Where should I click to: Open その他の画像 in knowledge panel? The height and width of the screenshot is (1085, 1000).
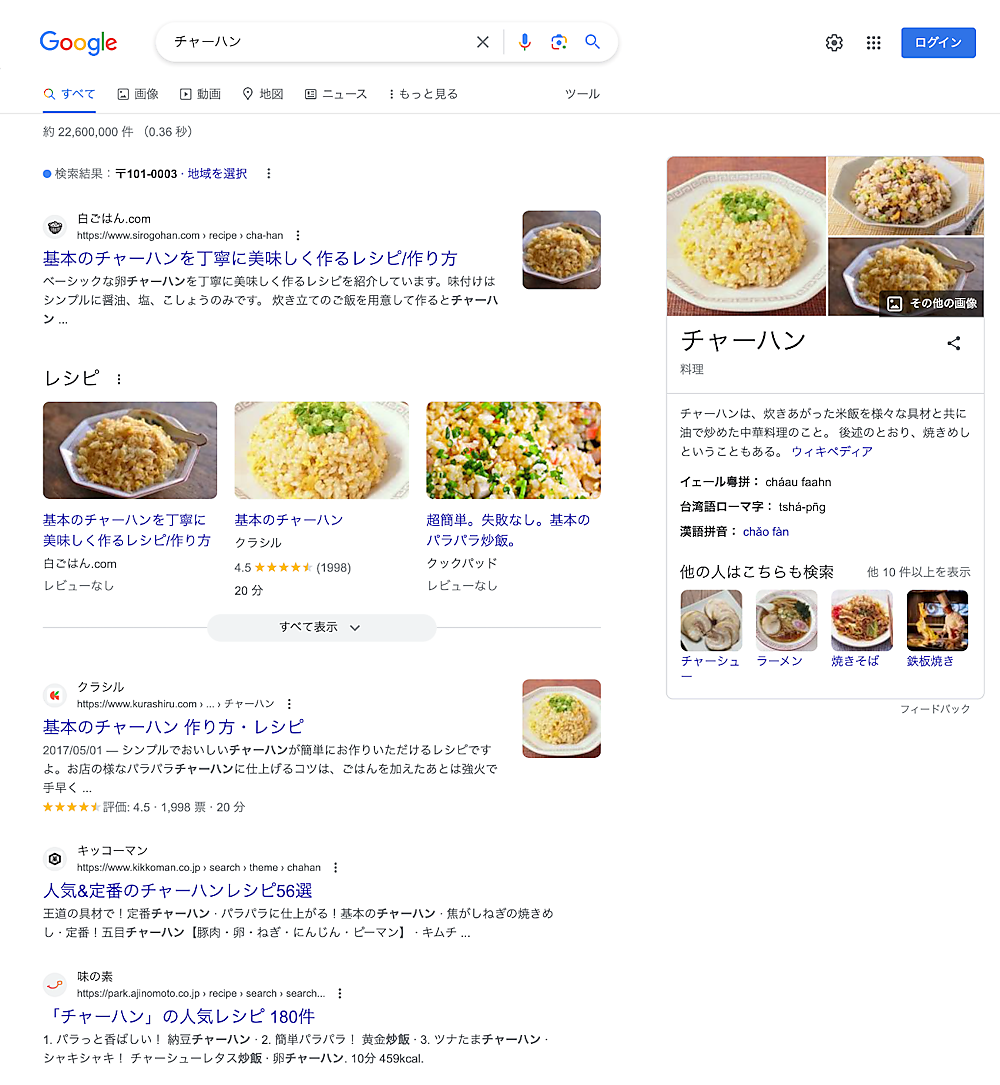[933, 303]
